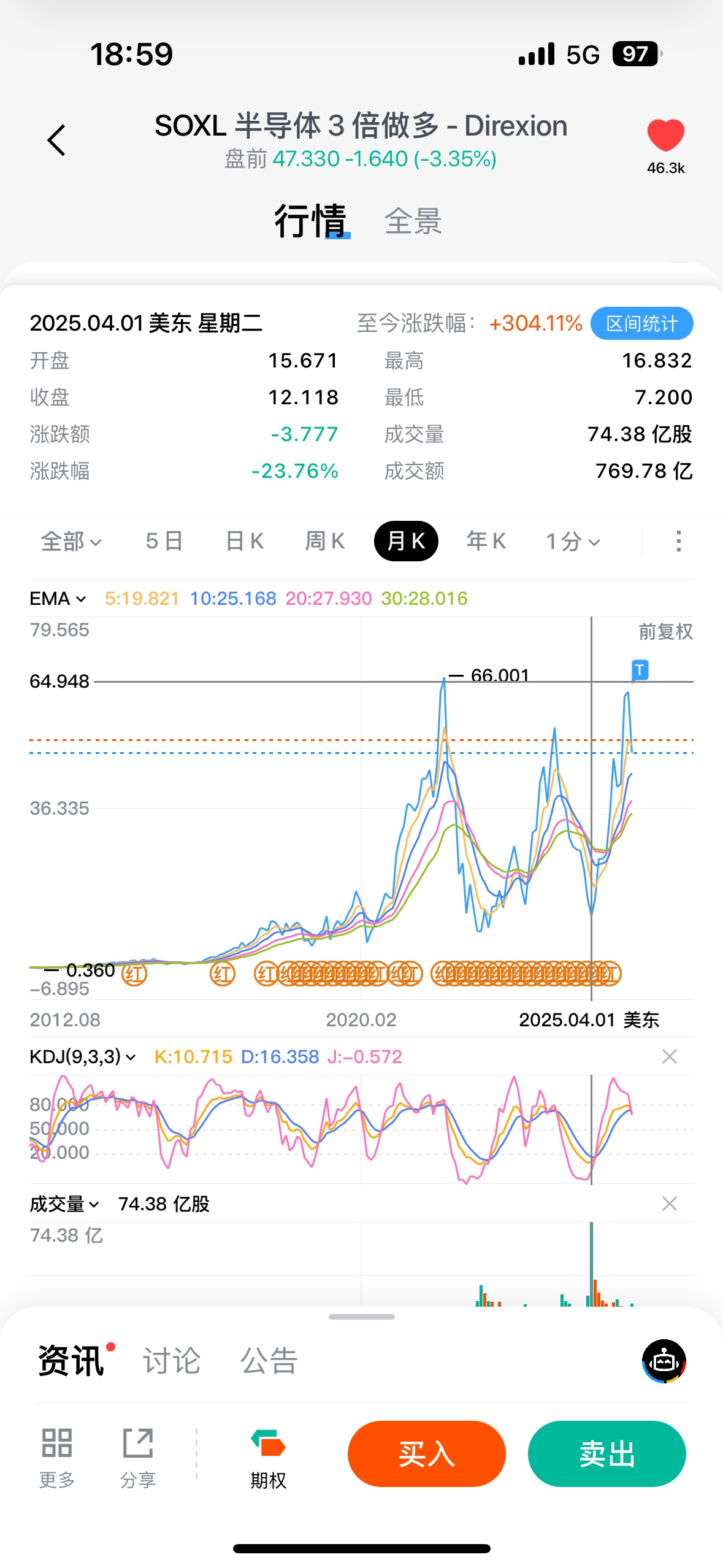
Task: Tap 买入 to buy SOXL
Action: pos(426,1454)
